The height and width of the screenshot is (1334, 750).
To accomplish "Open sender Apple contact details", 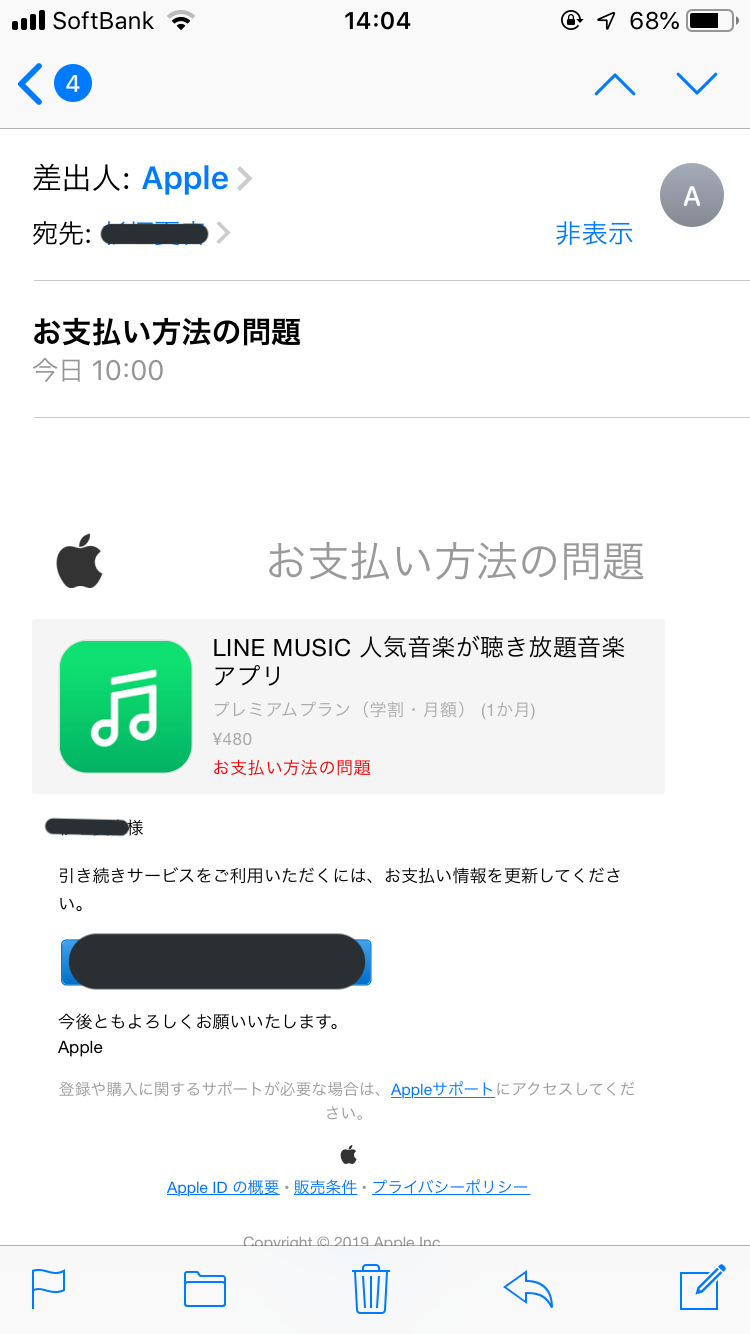I will pyautogui.click(x=186, y=179).
